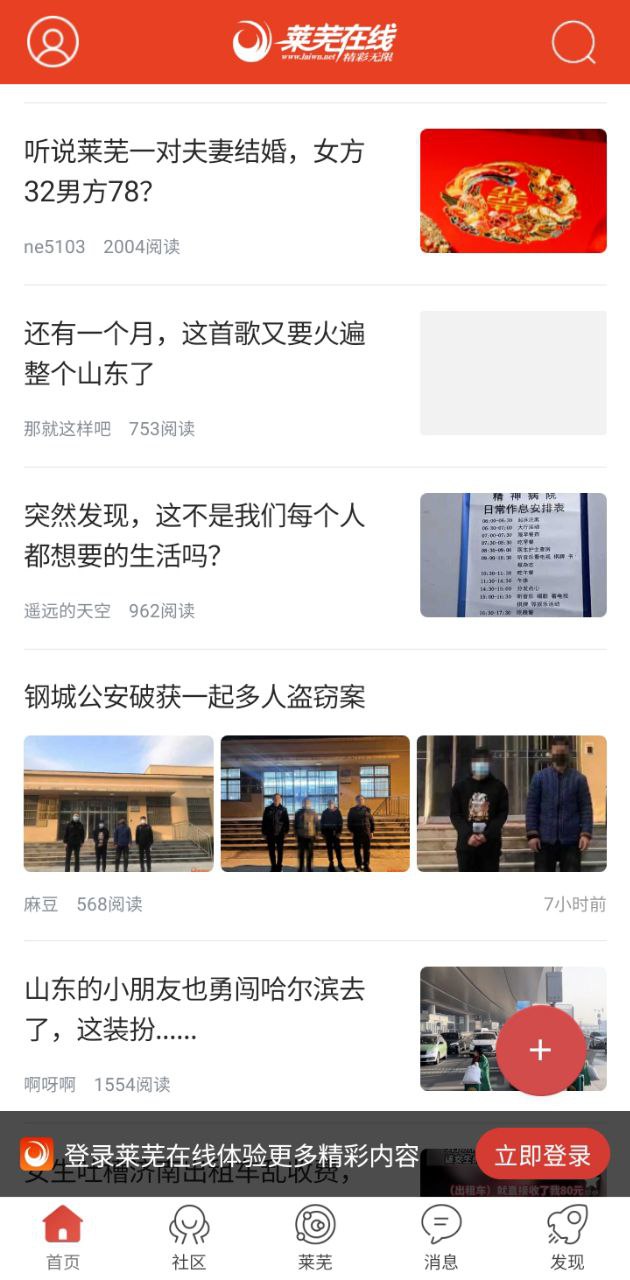Image resolution: width=630 pixels, height=1280 pixels.
Task: Open the post about the song sweeping Shandong
Action: click(195, 353)
